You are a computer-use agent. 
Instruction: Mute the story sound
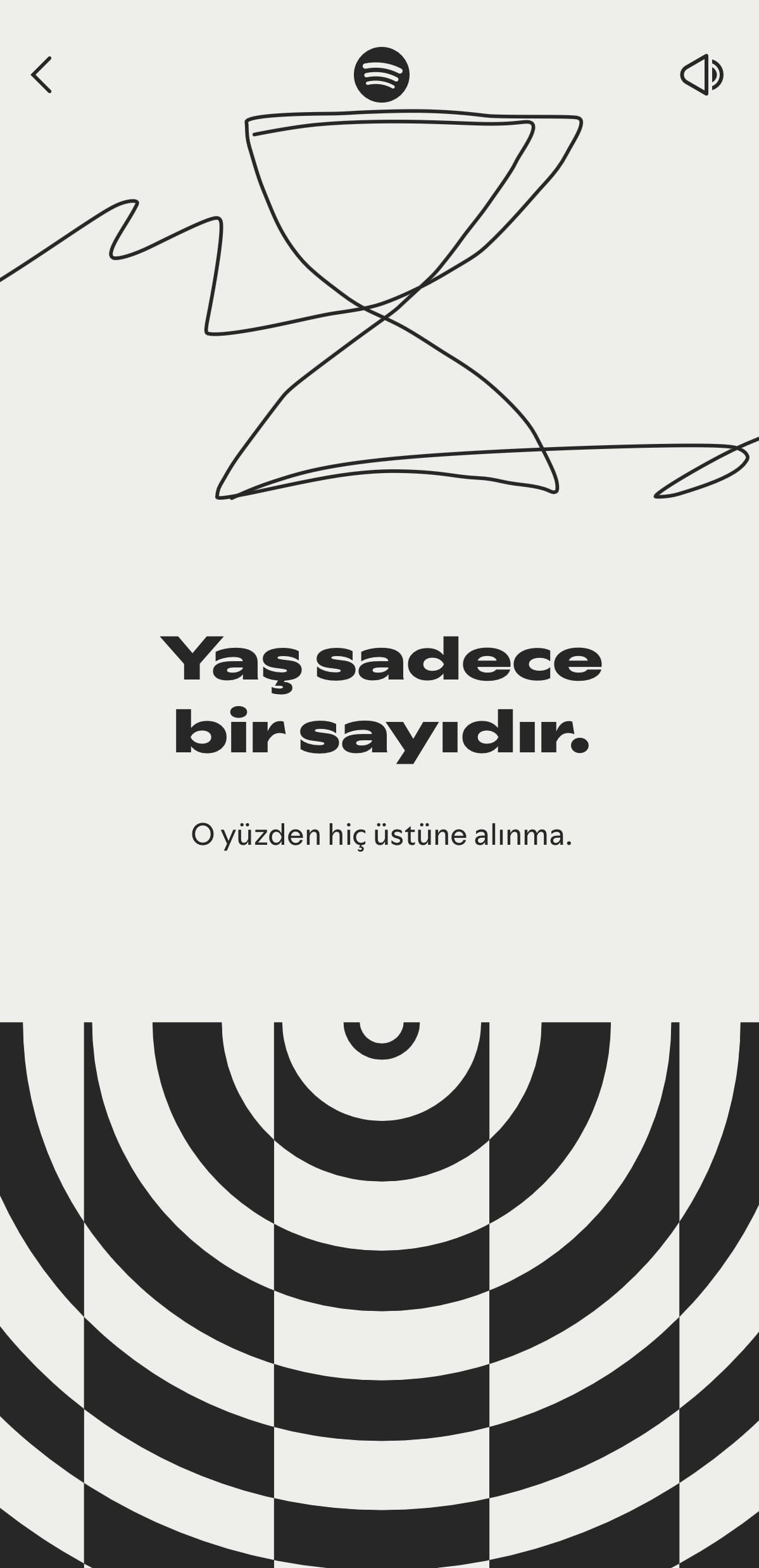coord(701,75)
